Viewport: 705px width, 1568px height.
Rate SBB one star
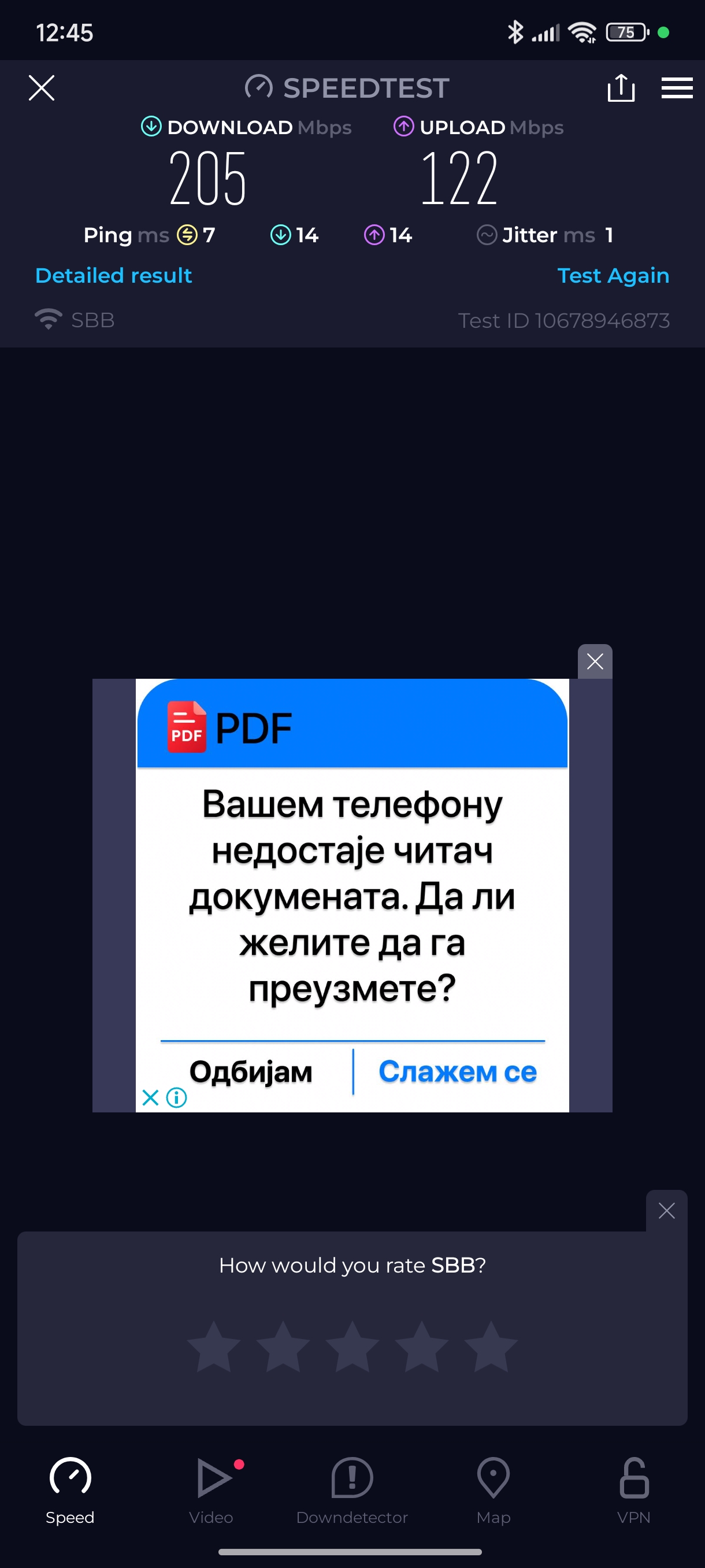coord(213,1346)
